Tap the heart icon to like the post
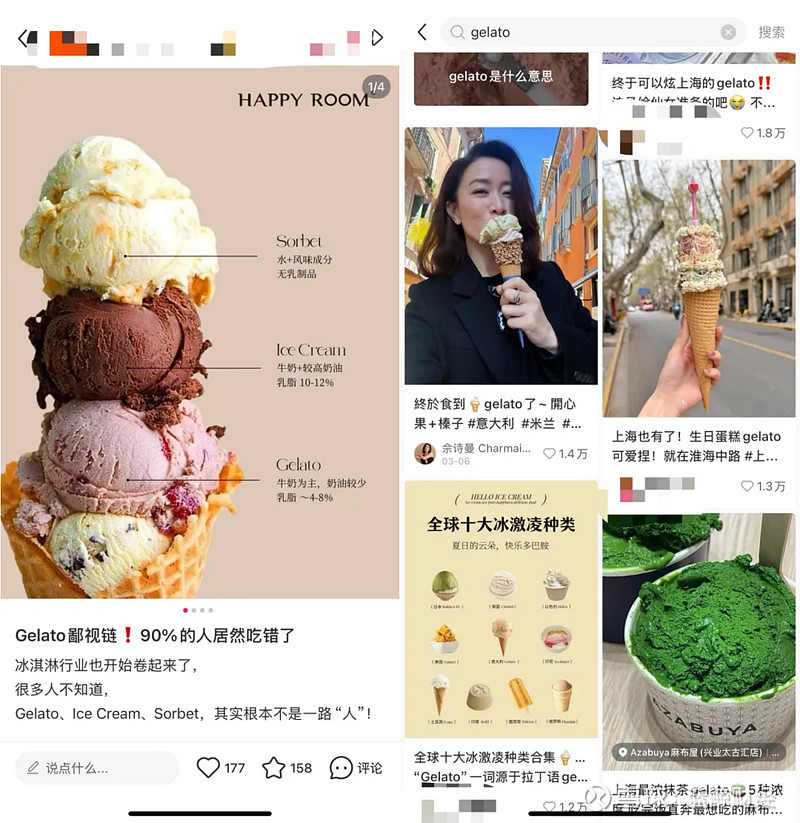Image resolution: width=800 pixels, height=823 pixels. 209,768
